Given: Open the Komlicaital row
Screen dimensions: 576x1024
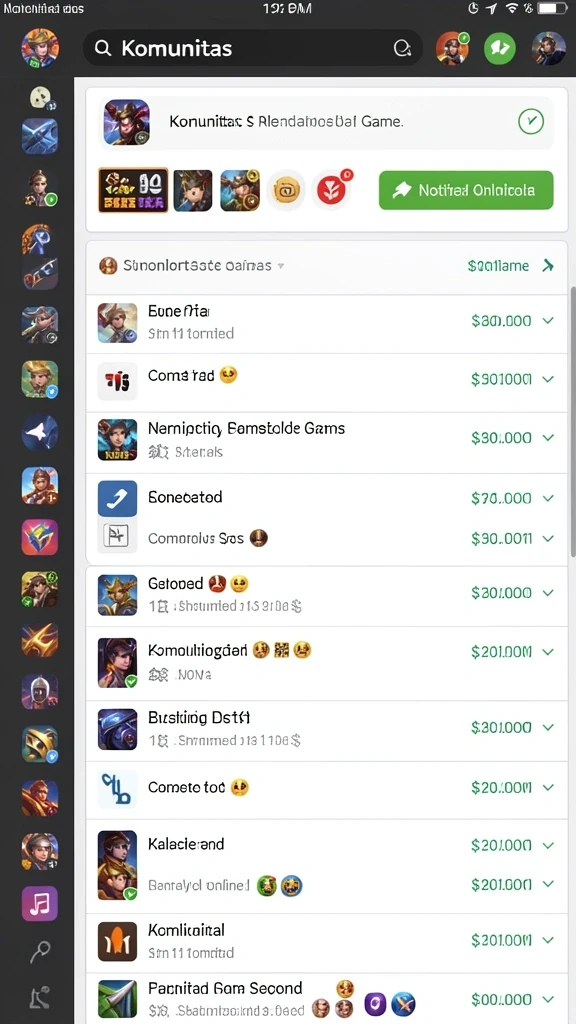Looking at the screenshot, I should (x=327, y=941).
